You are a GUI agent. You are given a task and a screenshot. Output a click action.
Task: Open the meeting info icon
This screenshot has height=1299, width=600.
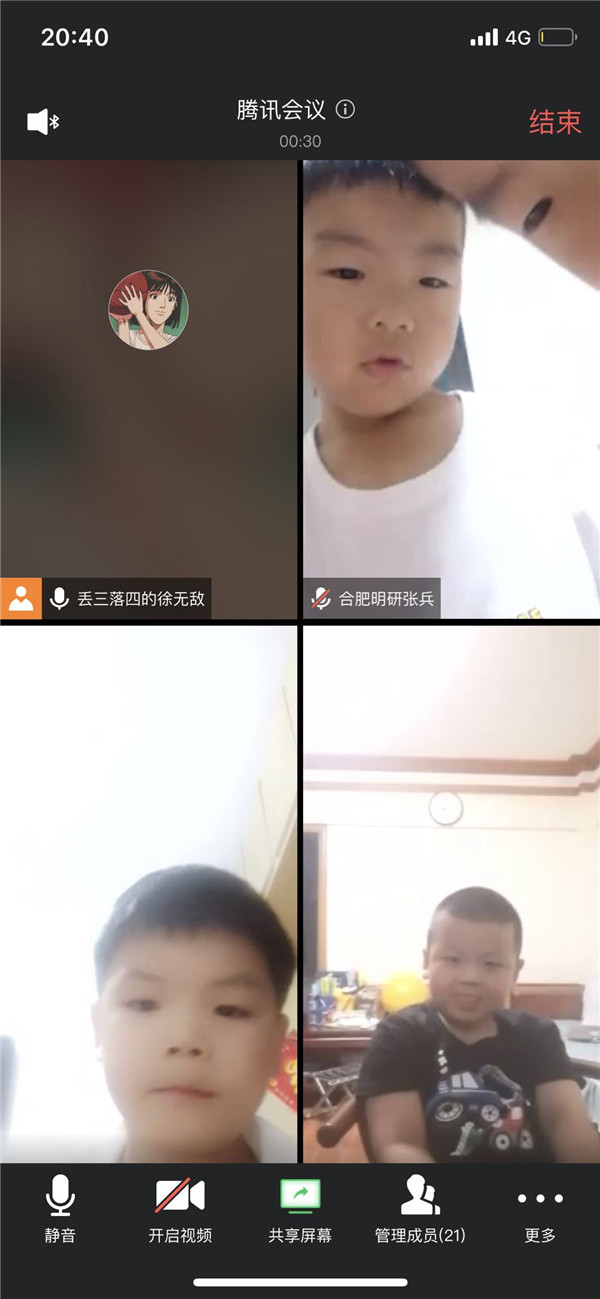345,109
